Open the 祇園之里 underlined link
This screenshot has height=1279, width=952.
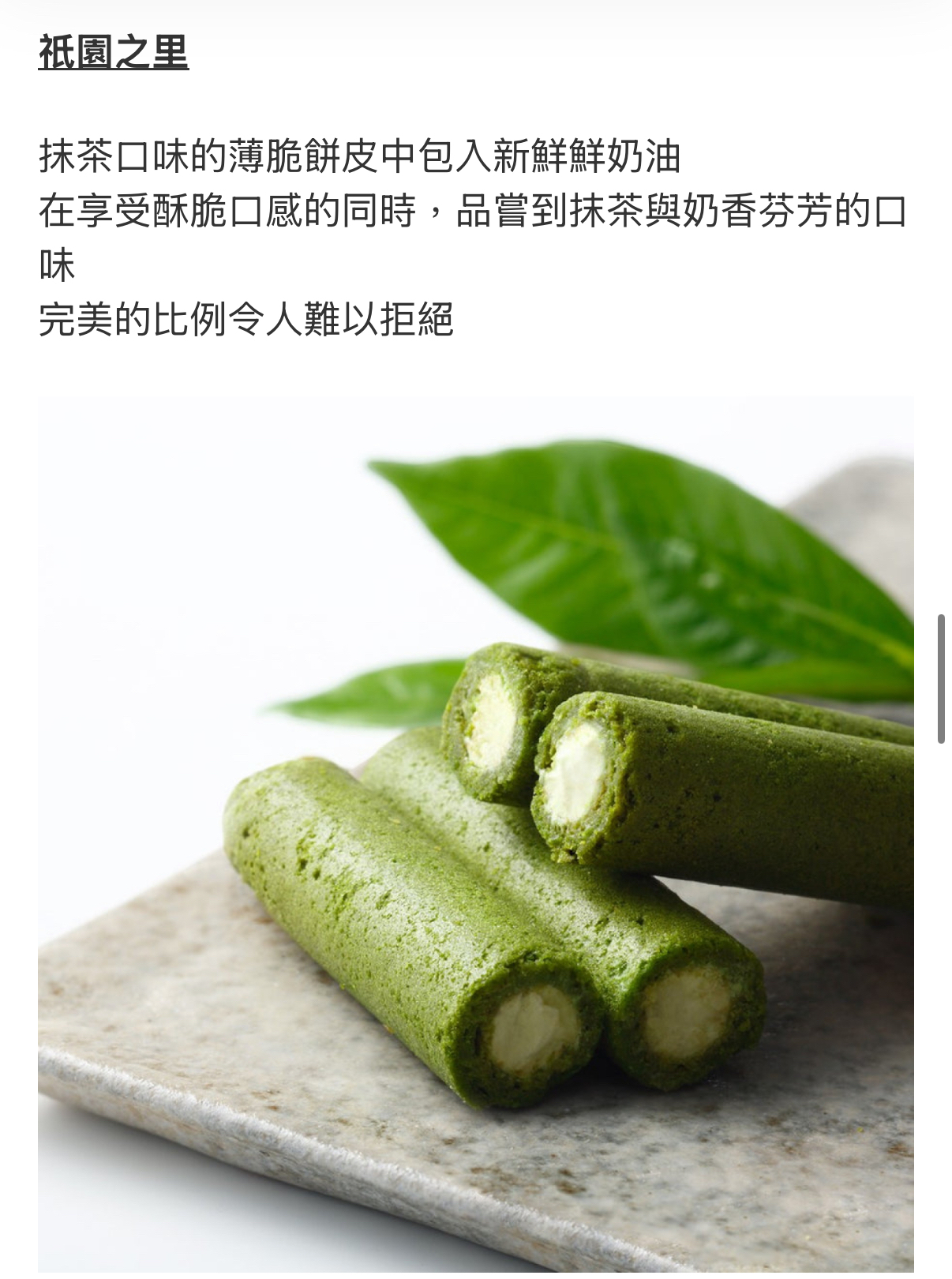click(x=114, y=53)
